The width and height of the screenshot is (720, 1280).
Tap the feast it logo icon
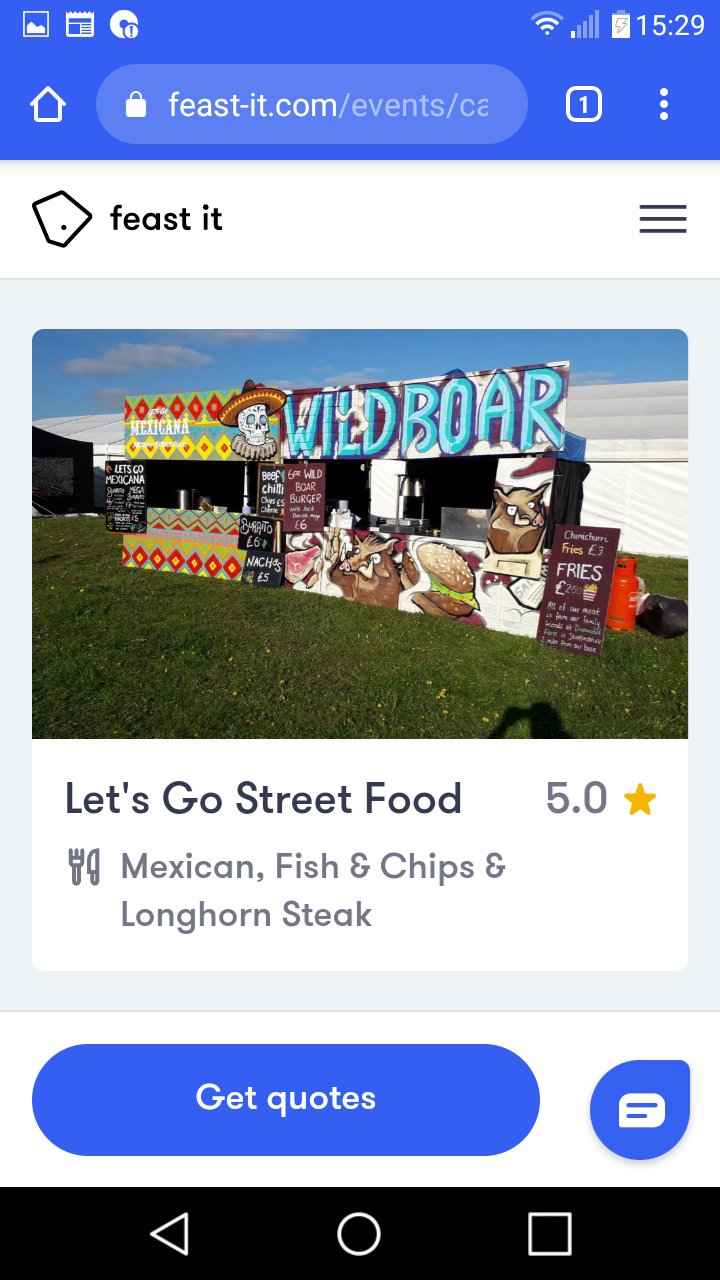[62, 218]
